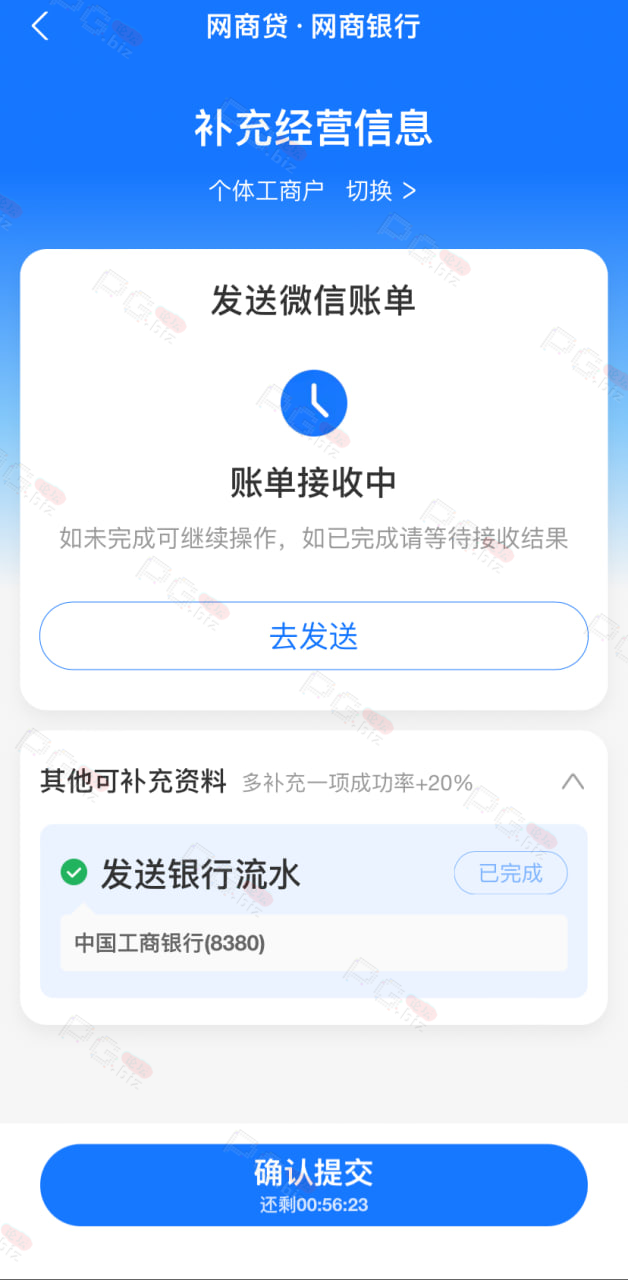Tap 确认提交 to submit

click(314, 1185)
